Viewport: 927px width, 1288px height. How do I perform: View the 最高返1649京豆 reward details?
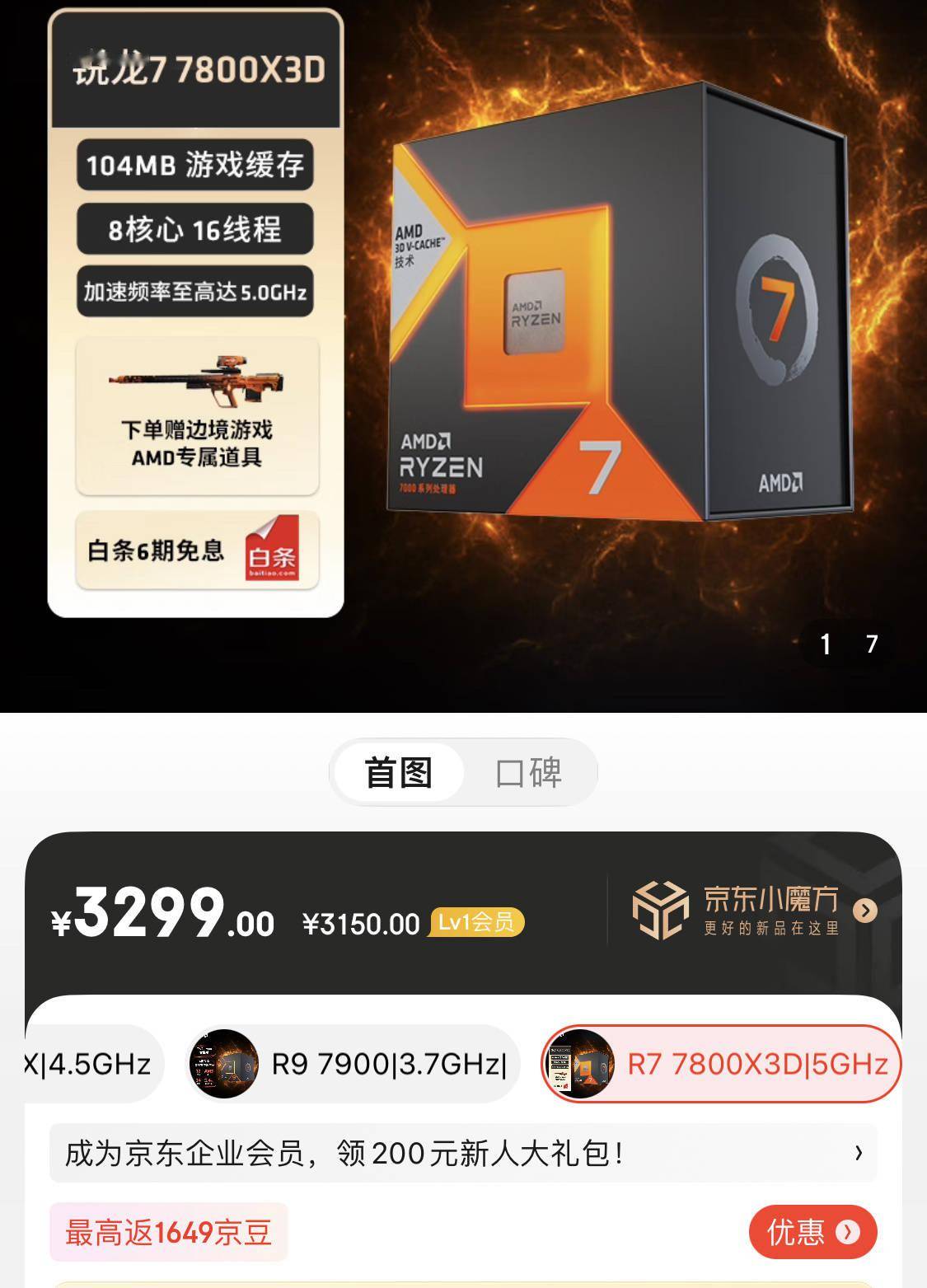(x=169, y=1233)
